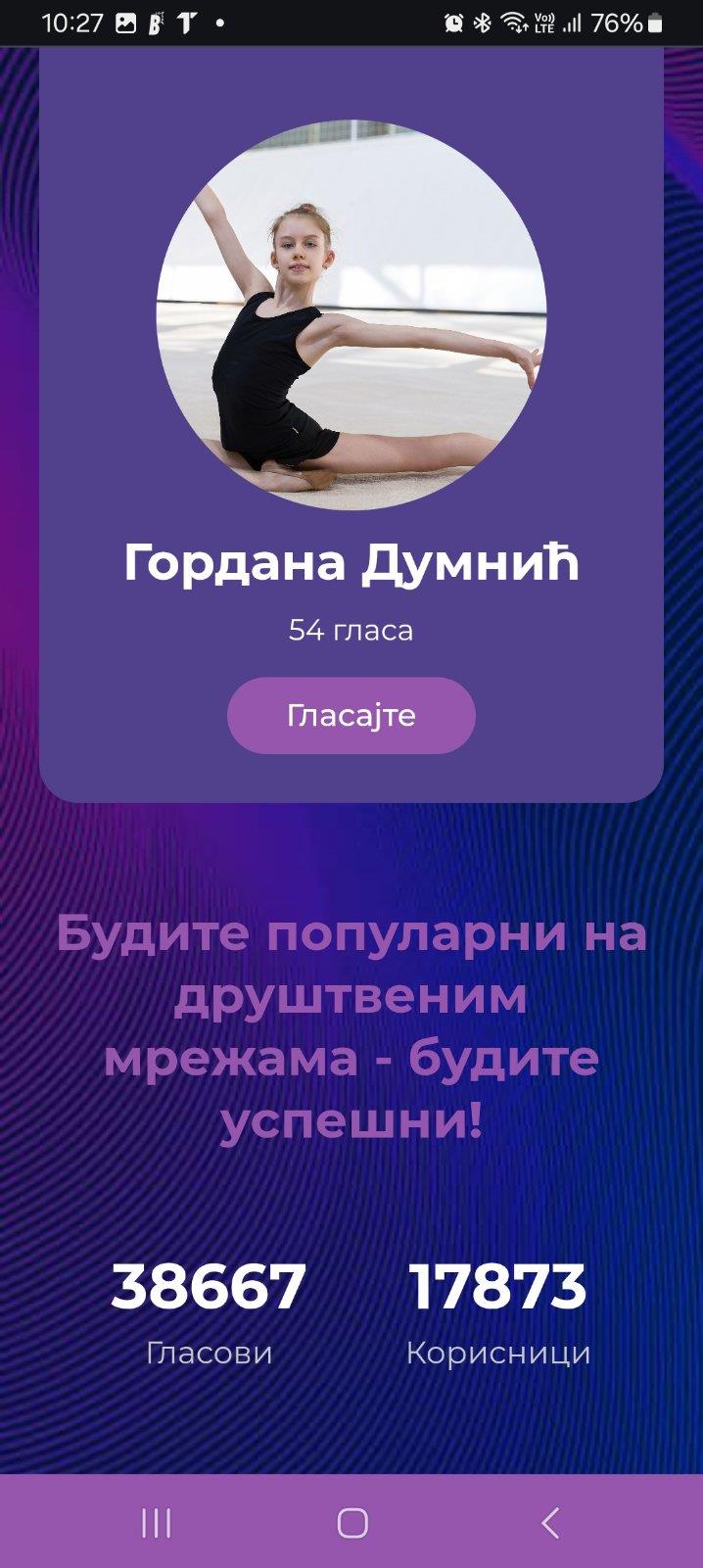Viewport: 703px width, 1568px height.
Task: Go to the home screen
Action: (352, 1523)
